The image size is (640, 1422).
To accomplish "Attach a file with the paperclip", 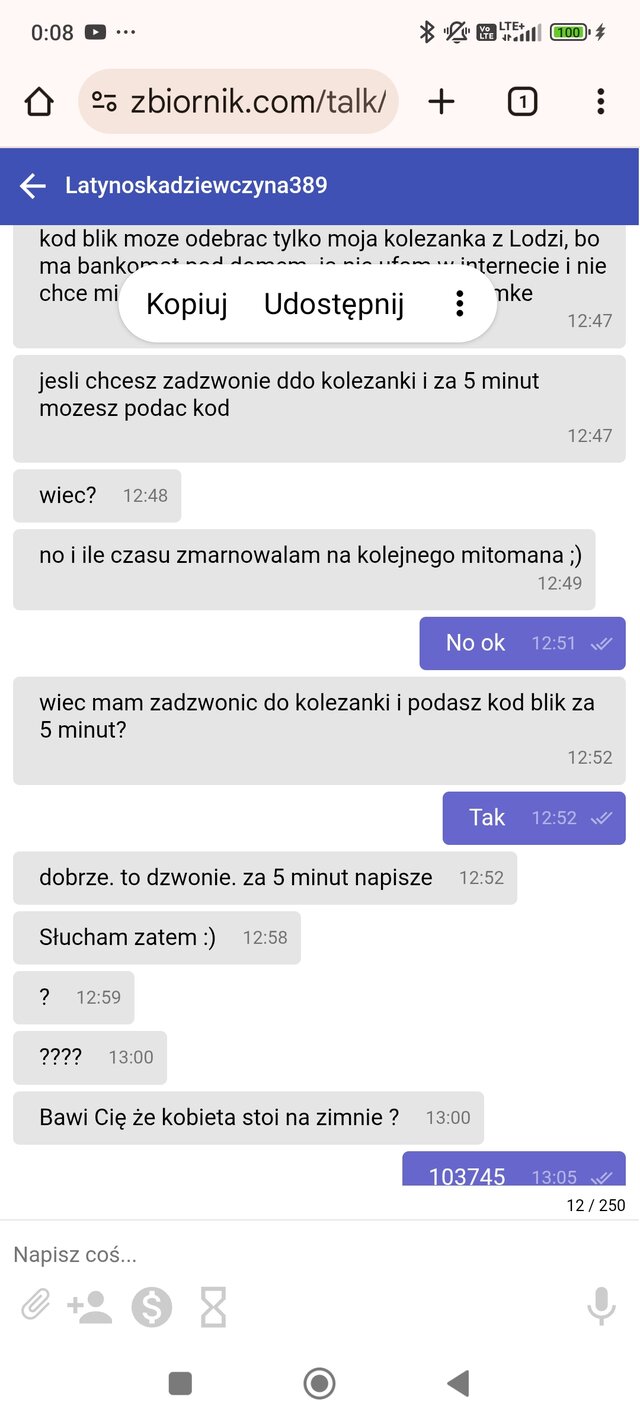I will pos(36,1306).
